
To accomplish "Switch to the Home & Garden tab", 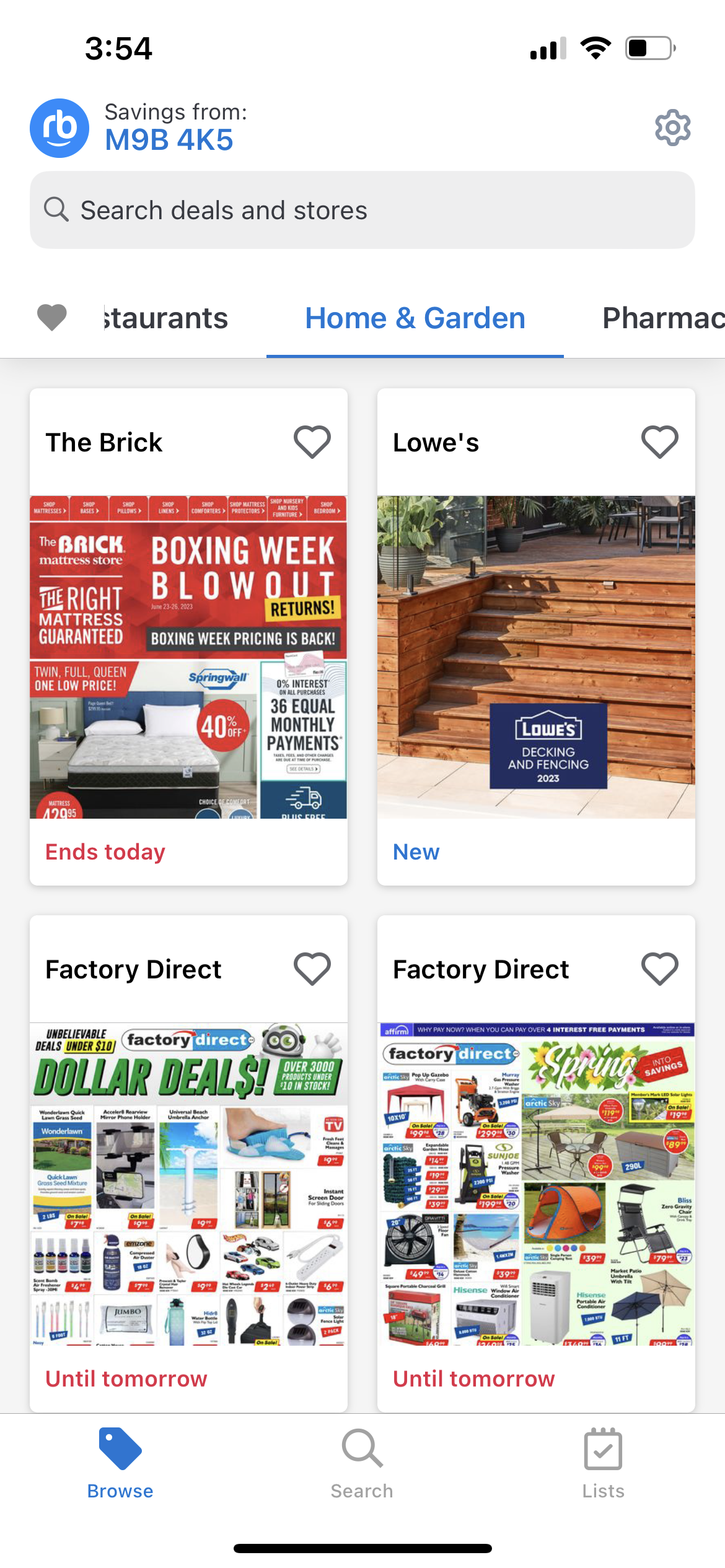I will tap(415, 318).
